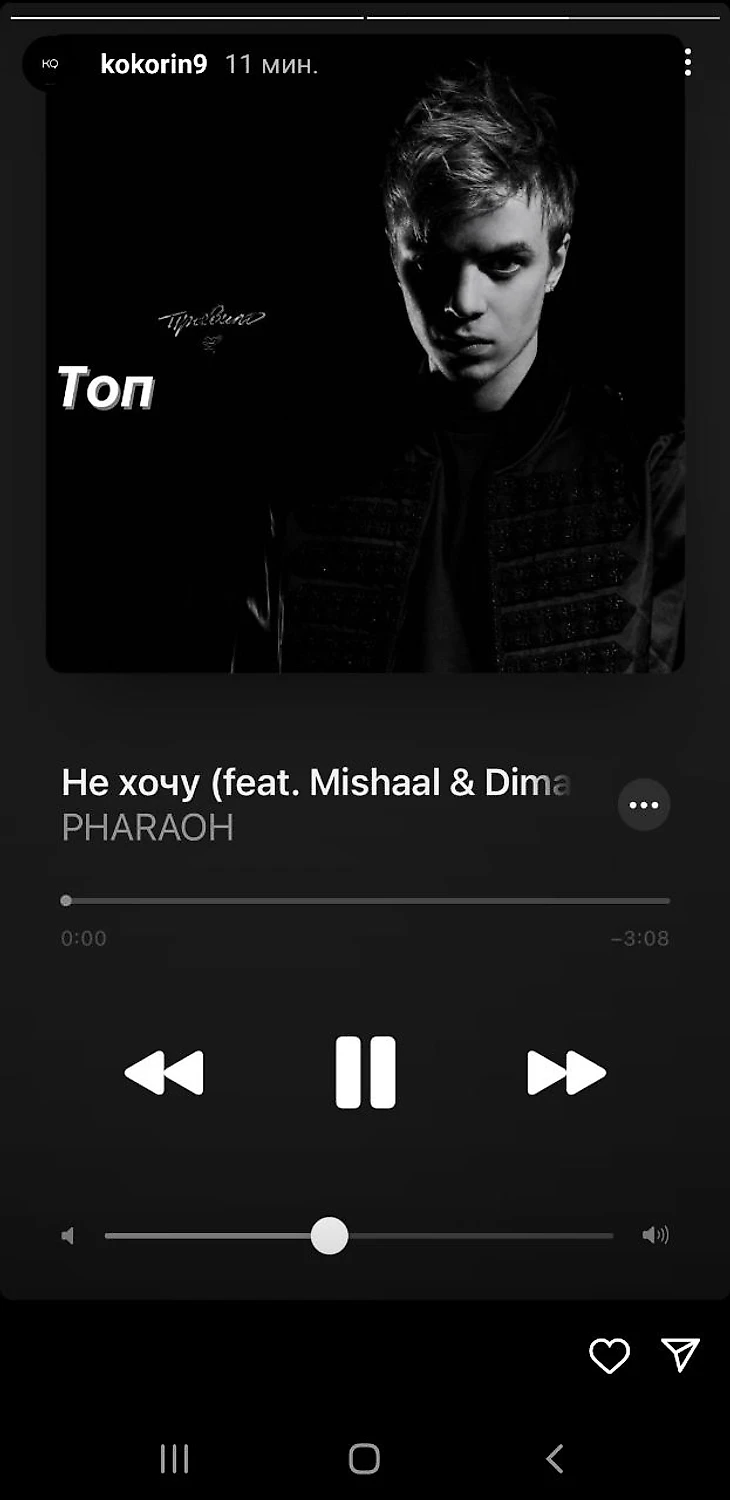Open kokorin9's profile from the username
Image resolution: width=730 pixels, height=1500 pixels.
point(154,64)
